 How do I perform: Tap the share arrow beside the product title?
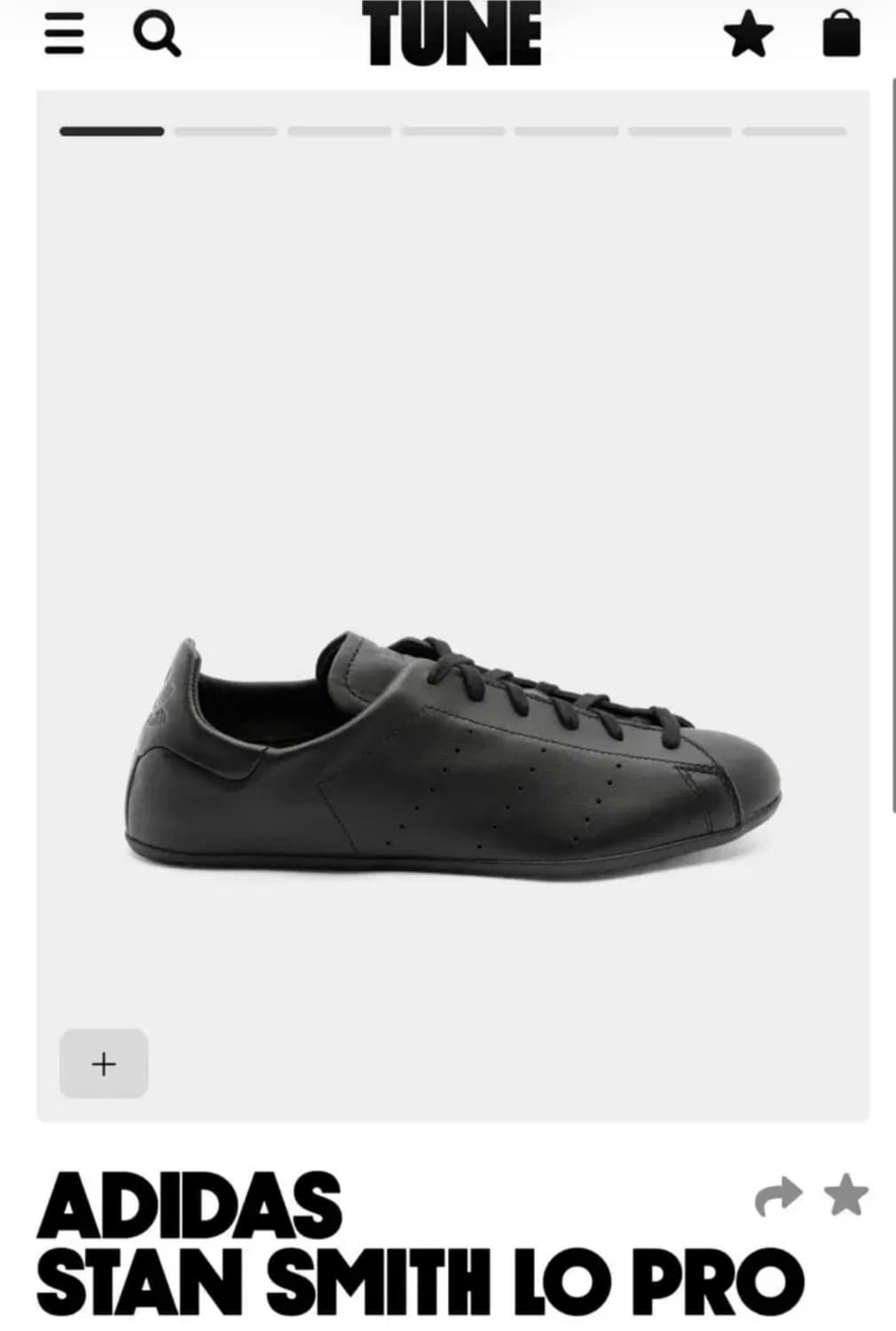[x=778, y=1196]
